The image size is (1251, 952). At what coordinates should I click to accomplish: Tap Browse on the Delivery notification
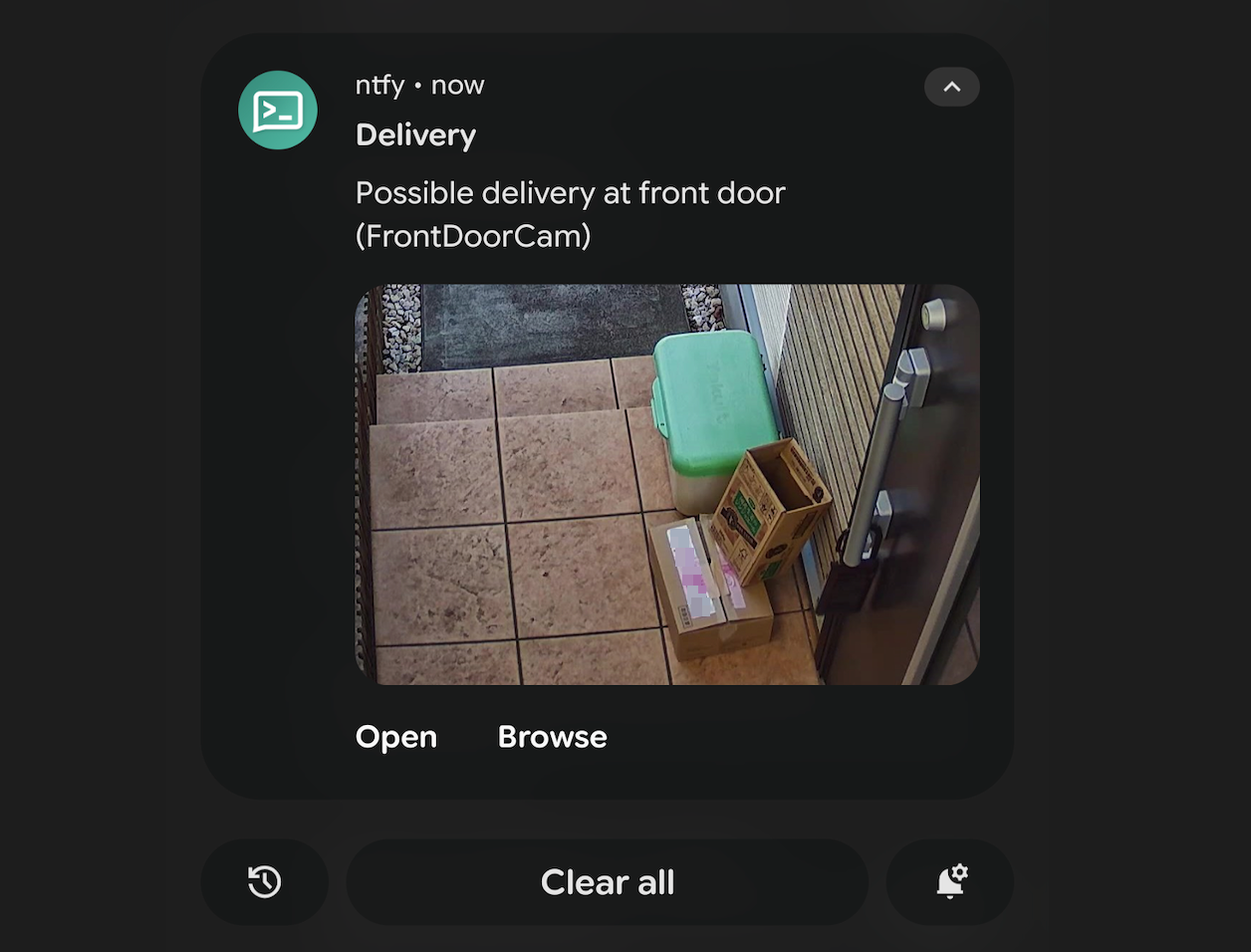(x=552, y=737)
